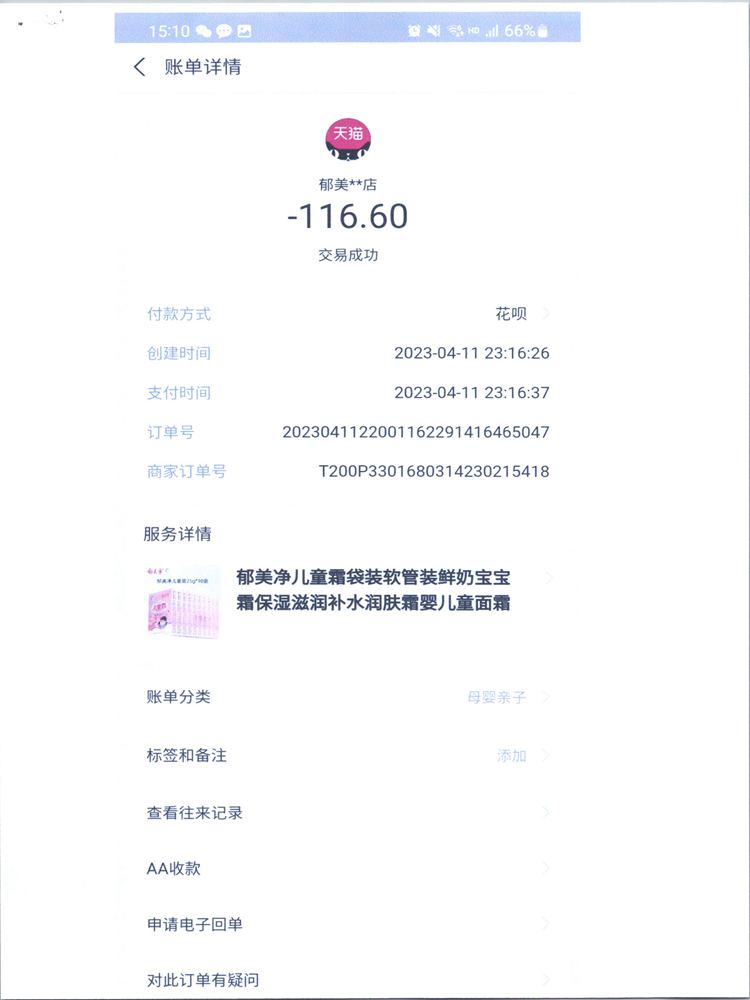Image resolution: width=750 pixels, height=1000 pixels.
Task: Select 申请电子回单
Action: click(195, 924)
